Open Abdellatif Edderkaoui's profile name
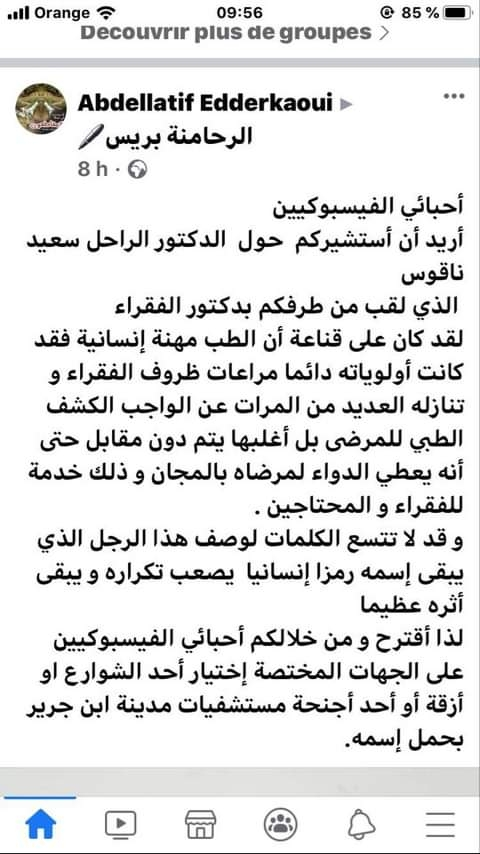The width and height of the screenshot is (480, 854). point(205,103)
